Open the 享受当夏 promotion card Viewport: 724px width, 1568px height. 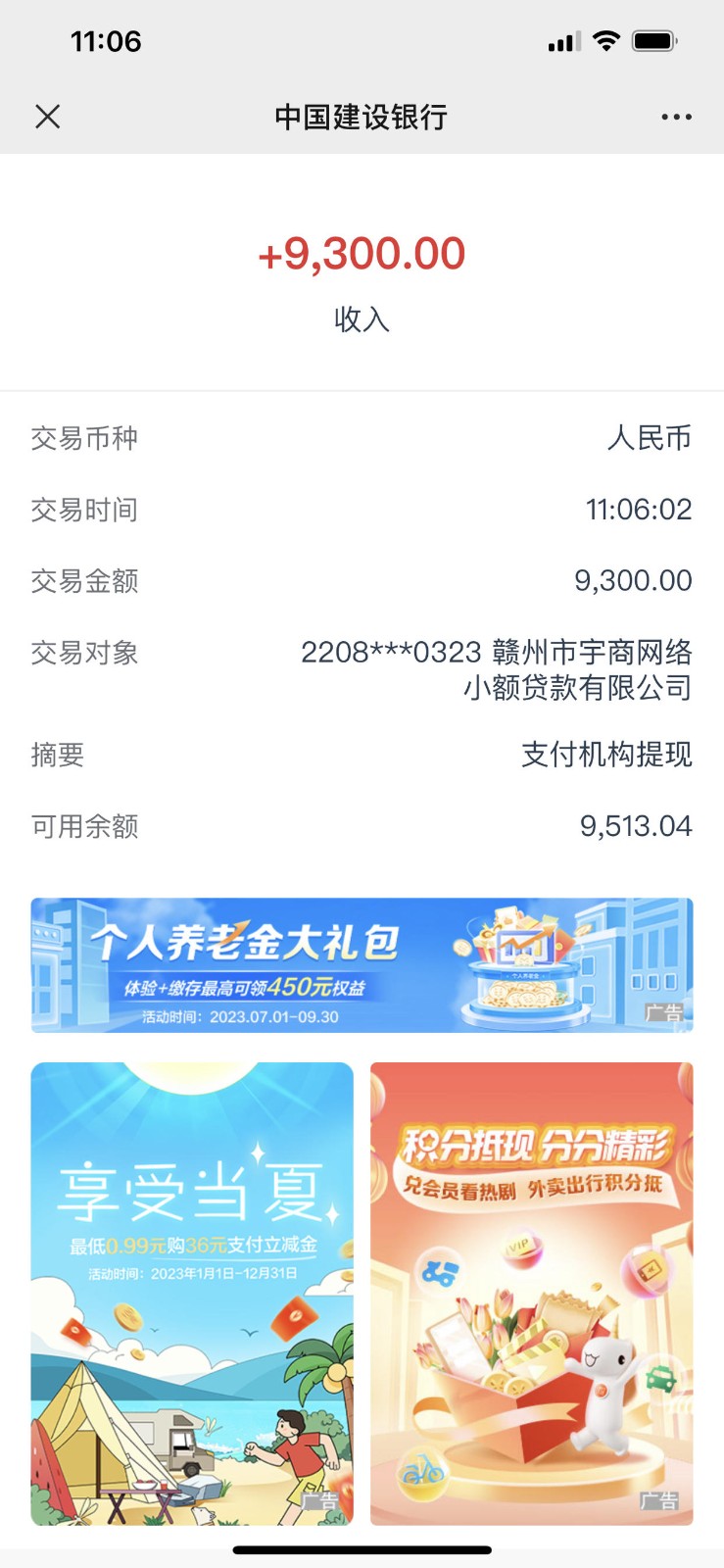(x=192, y=1294)
